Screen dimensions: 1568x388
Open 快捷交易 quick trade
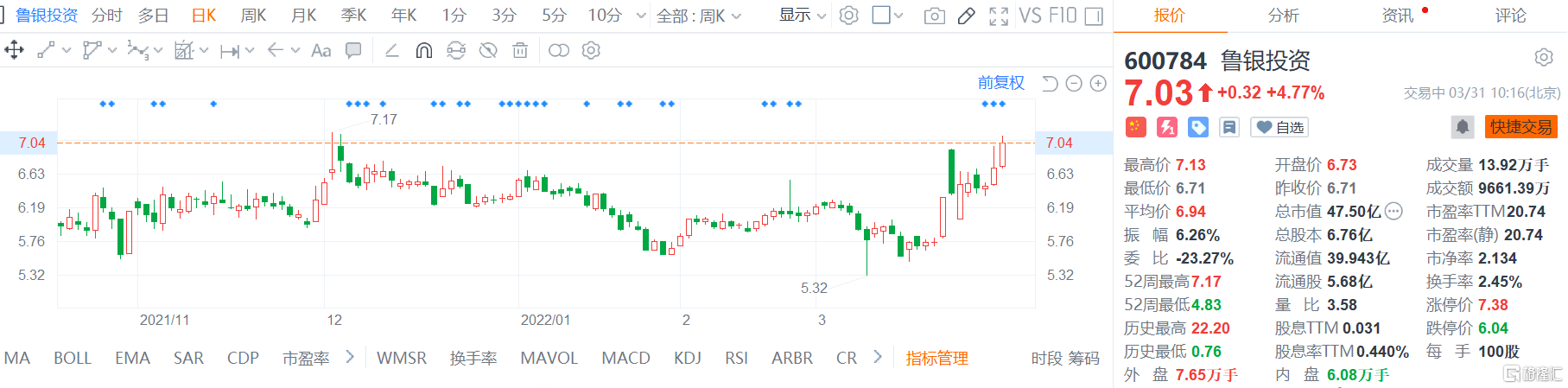1520,127
